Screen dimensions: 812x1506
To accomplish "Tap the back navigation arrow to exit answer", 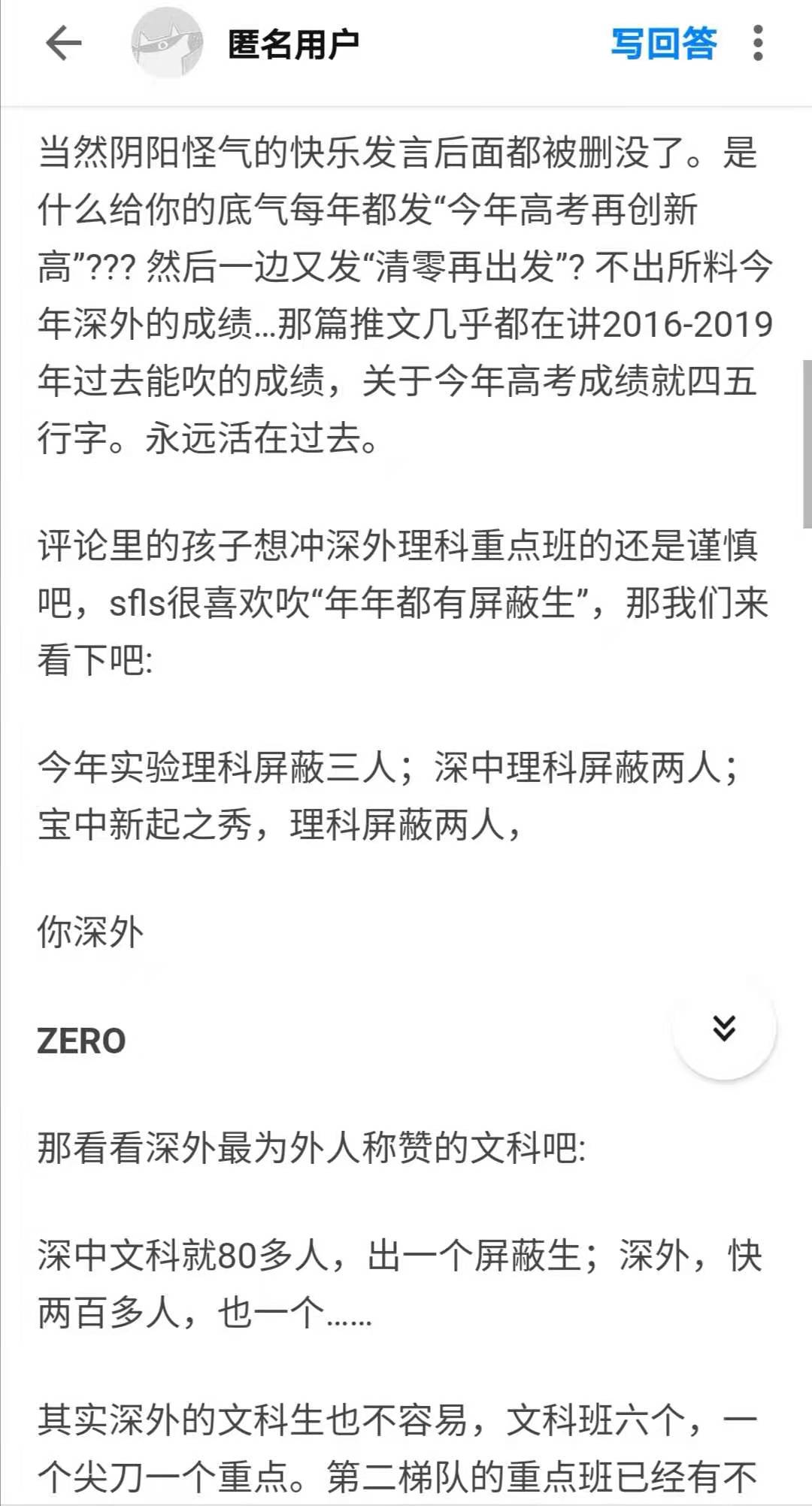I will point(64,44).
